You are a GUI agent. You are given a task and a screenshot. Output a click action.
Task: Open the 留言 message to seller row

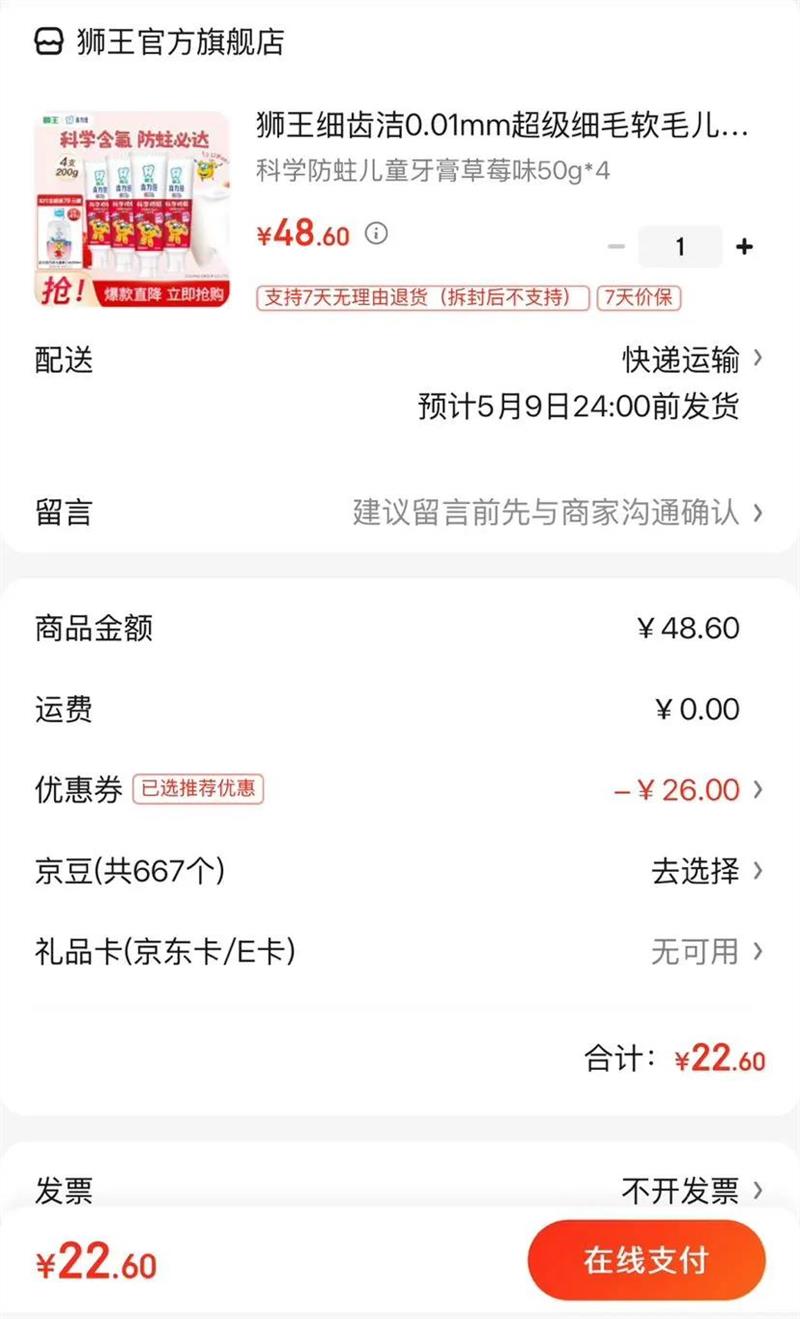pos(400,513)
